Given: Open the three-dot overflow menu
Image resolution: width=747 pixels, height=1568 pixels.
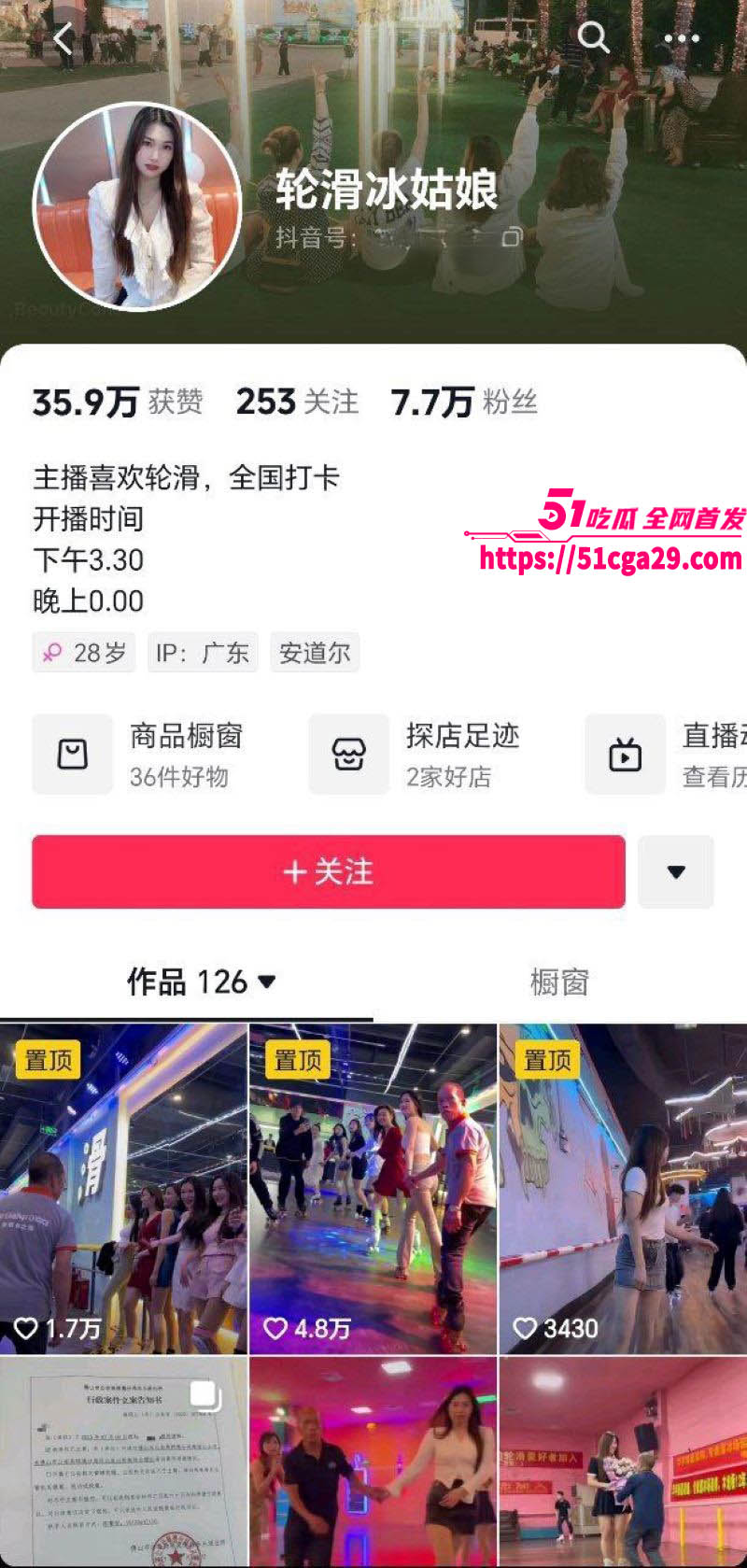Looking at the screenshot, I should click(681, 39).
